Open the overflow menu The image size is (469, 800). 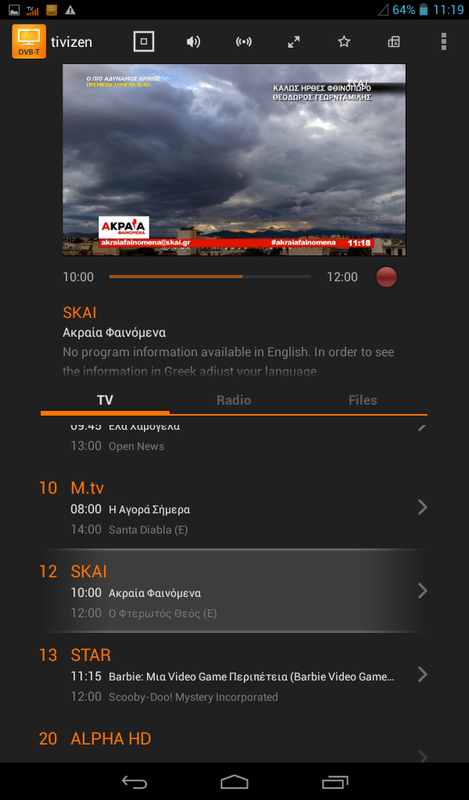coord(443,42)
